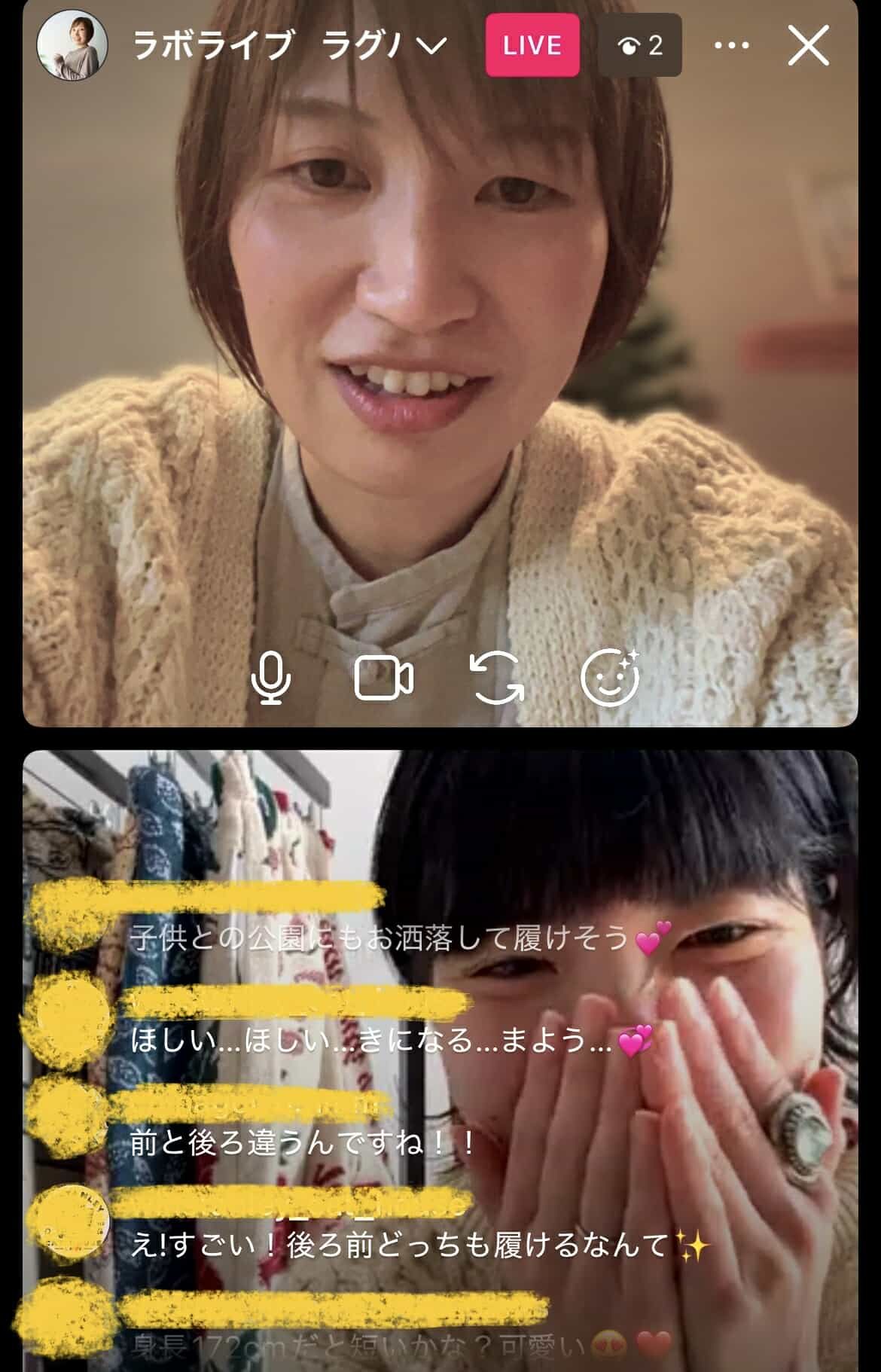View the live viewers list

[x=639, y=45]
